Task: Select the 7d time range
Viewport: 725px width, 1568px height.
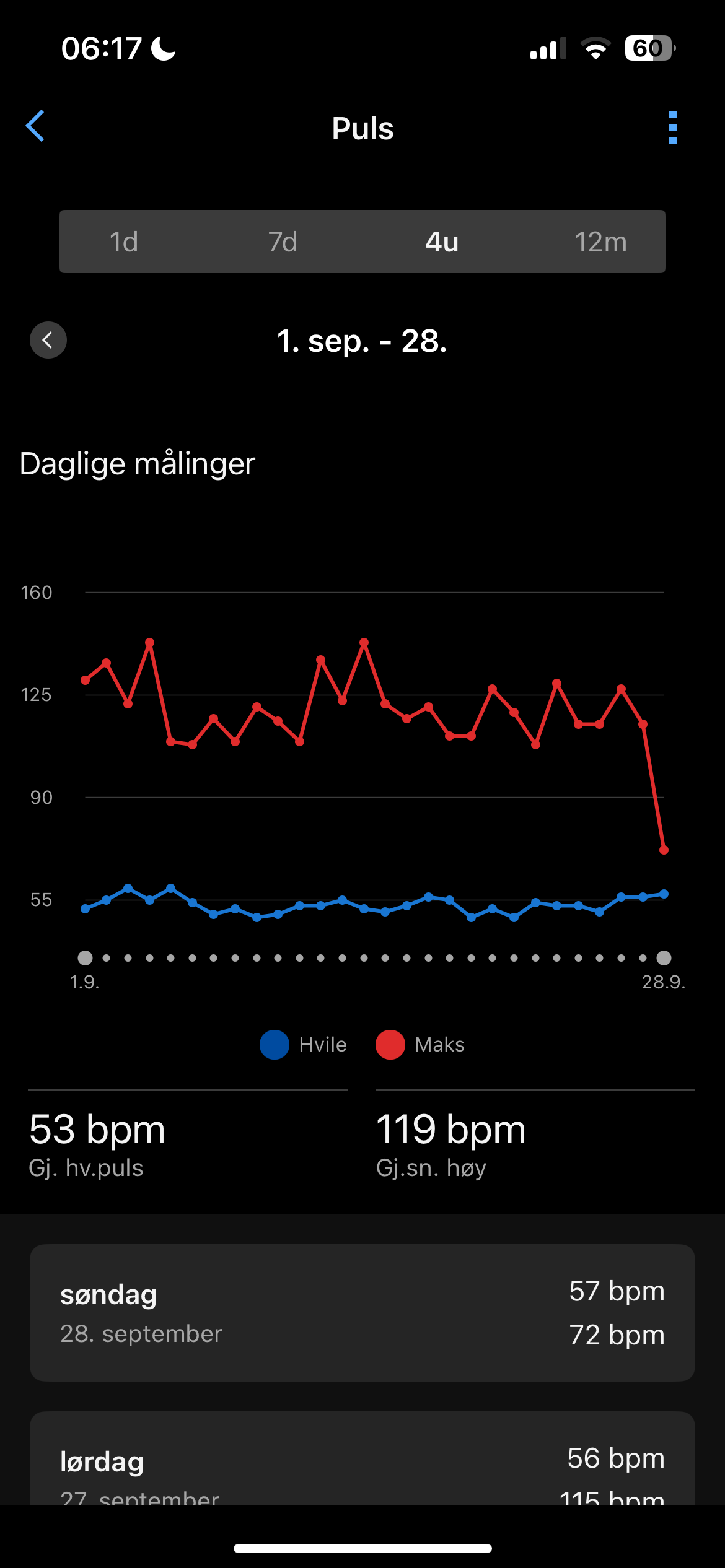Action: (283, 242)
